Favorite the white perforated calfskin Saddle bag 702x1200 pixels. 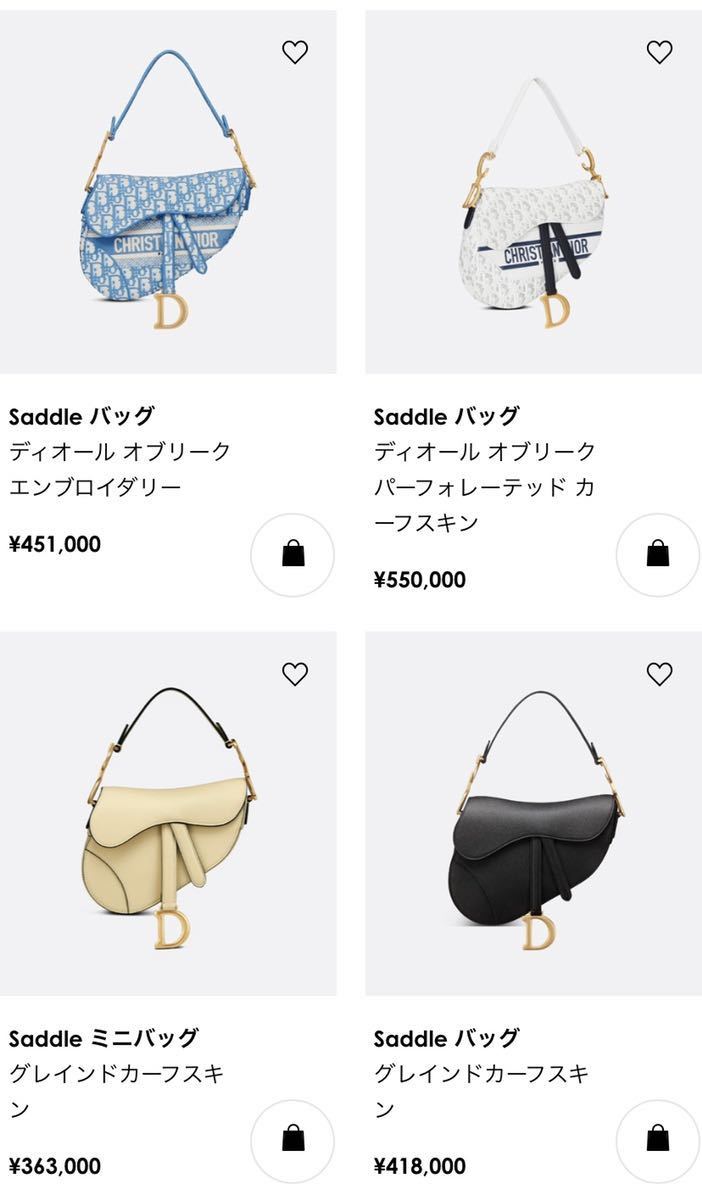pyautogui.click(x=659, y=52)
